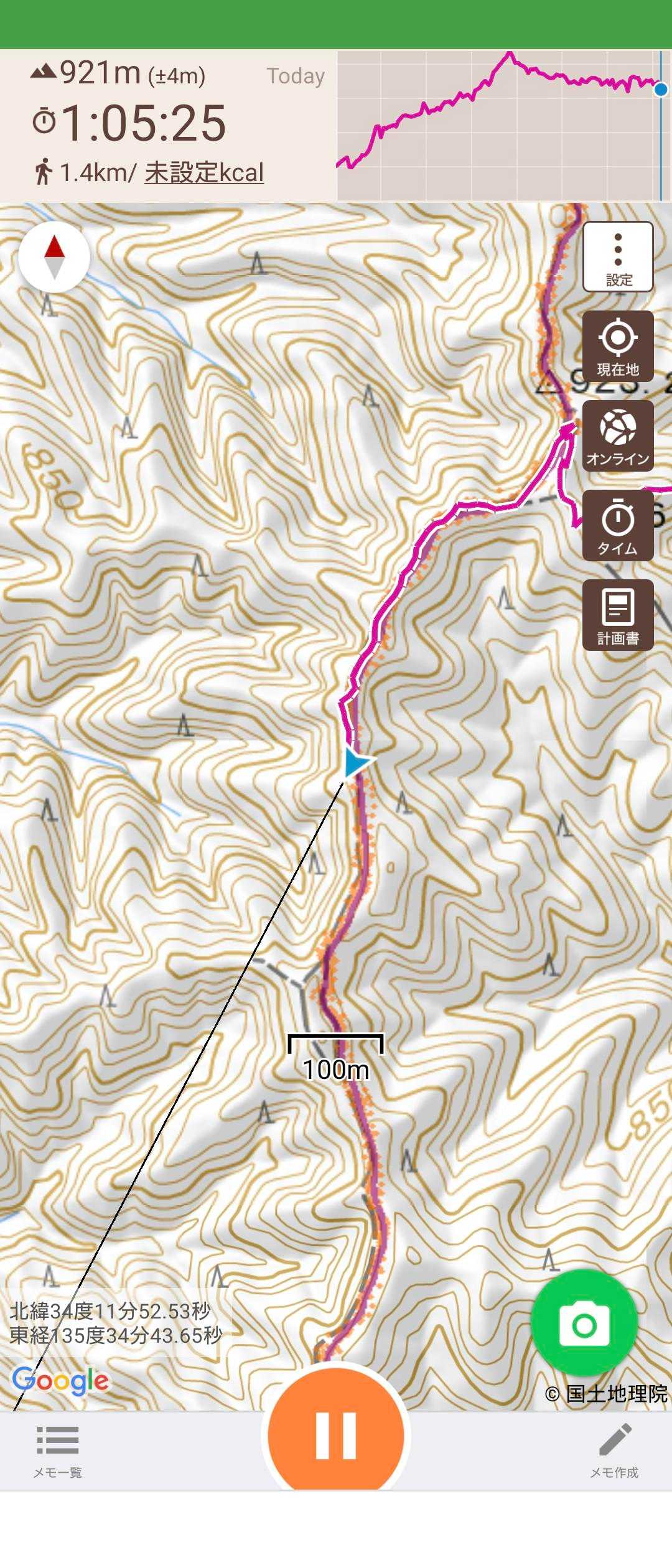
Task: Create a new memo with メモ作成
Action: coord(614,1450)
